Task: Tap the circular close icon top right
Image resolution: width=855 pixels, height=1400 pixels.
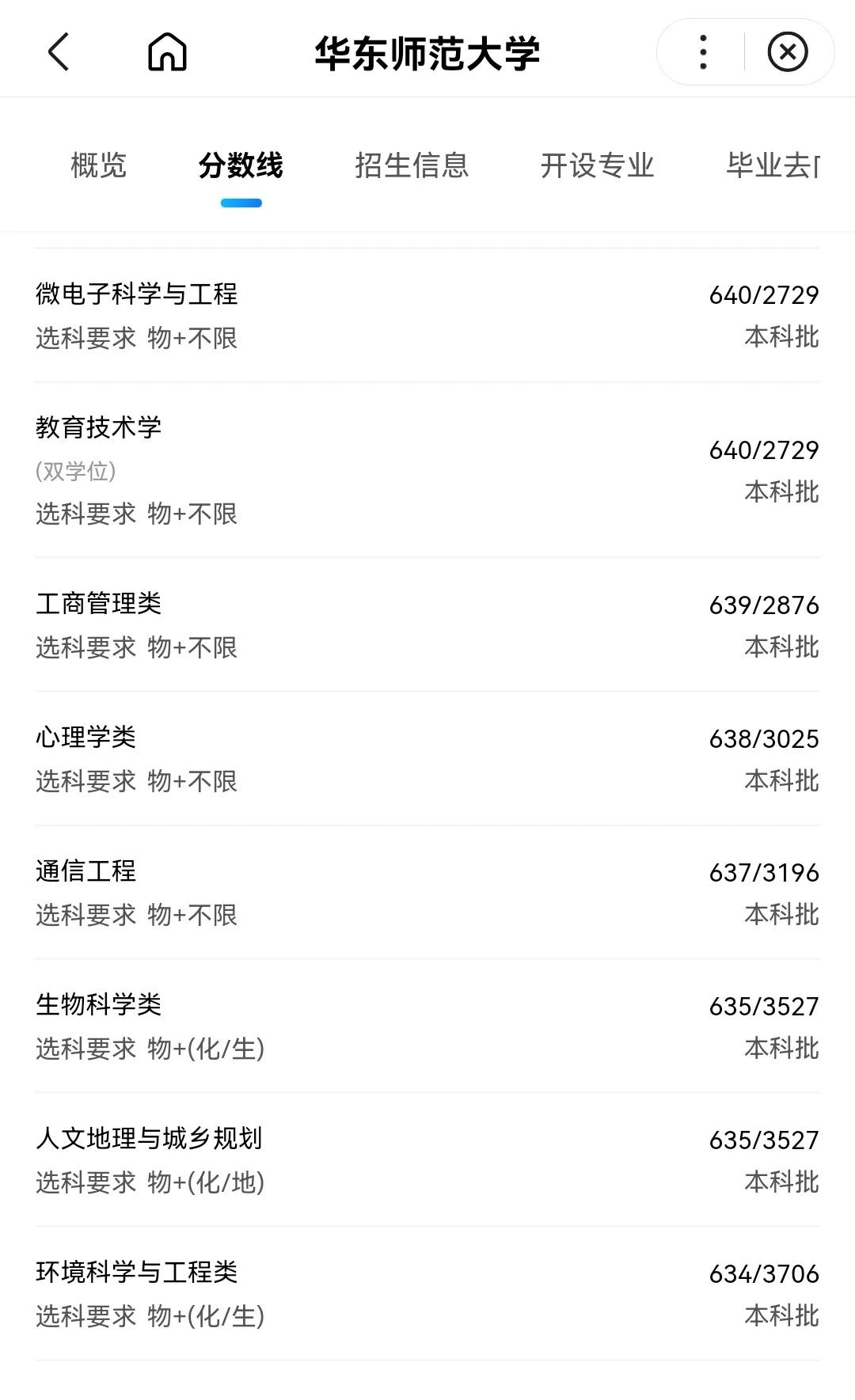Action: point(788,51)
